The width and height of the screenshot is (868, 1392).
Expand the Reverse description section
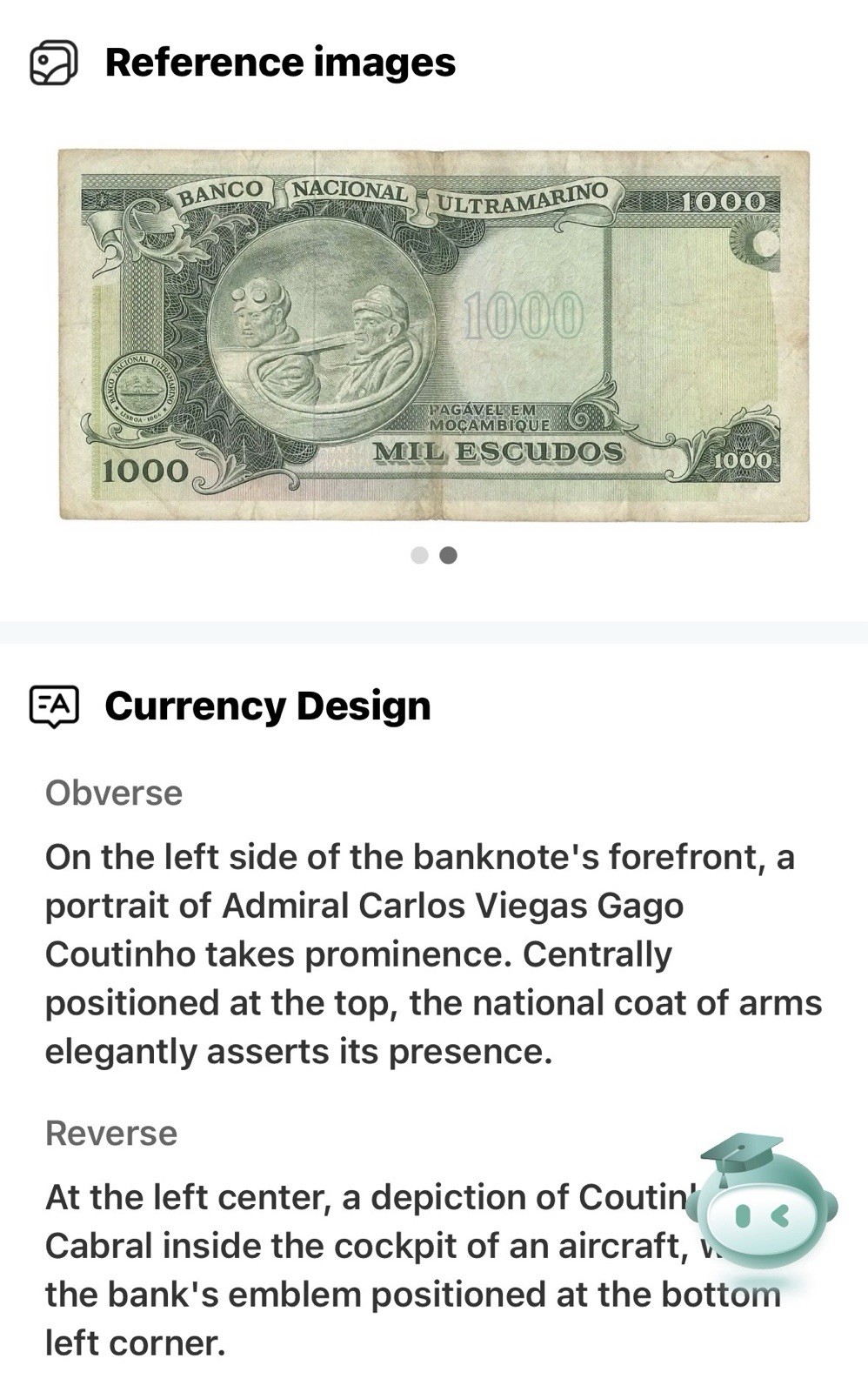click(111, 1134)
